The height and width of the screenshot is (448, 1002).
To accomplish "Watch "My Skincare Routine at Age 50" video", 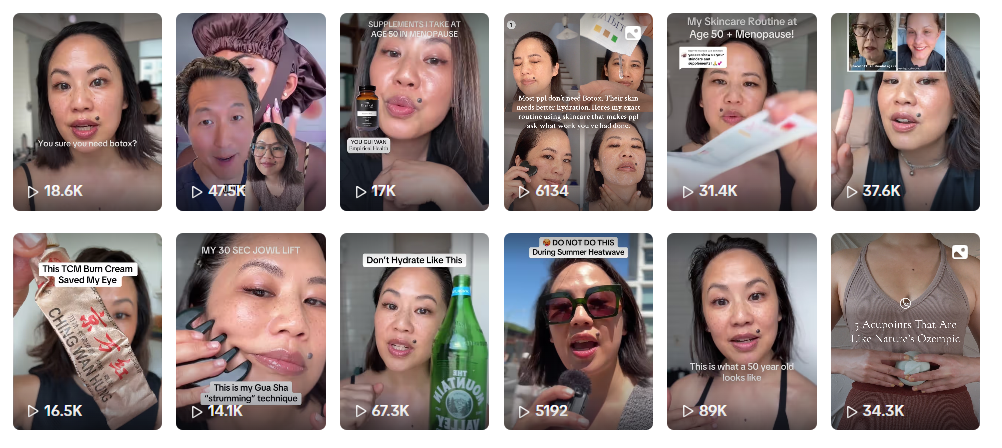I will tap(741, 112).
